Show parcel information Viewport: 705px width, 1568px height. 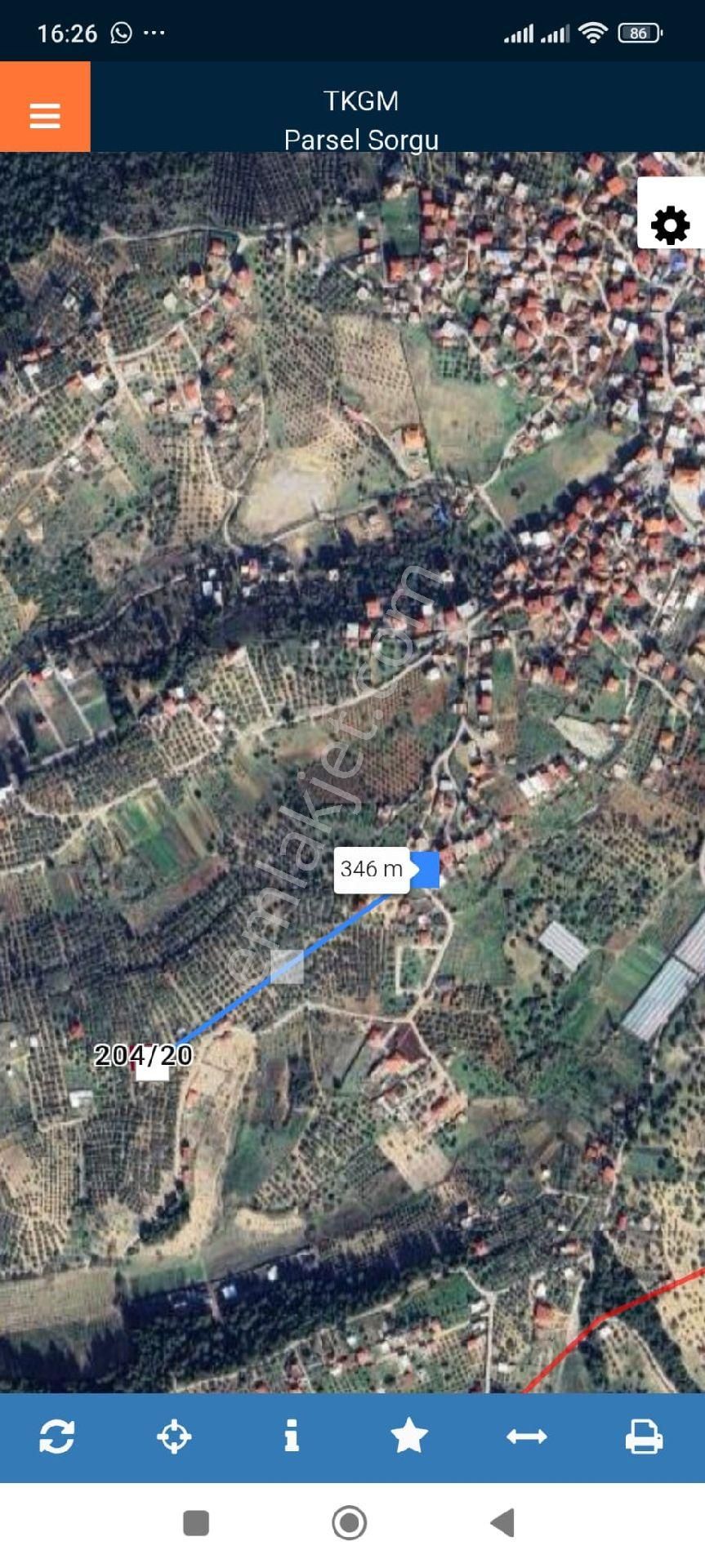point(292,1437)
